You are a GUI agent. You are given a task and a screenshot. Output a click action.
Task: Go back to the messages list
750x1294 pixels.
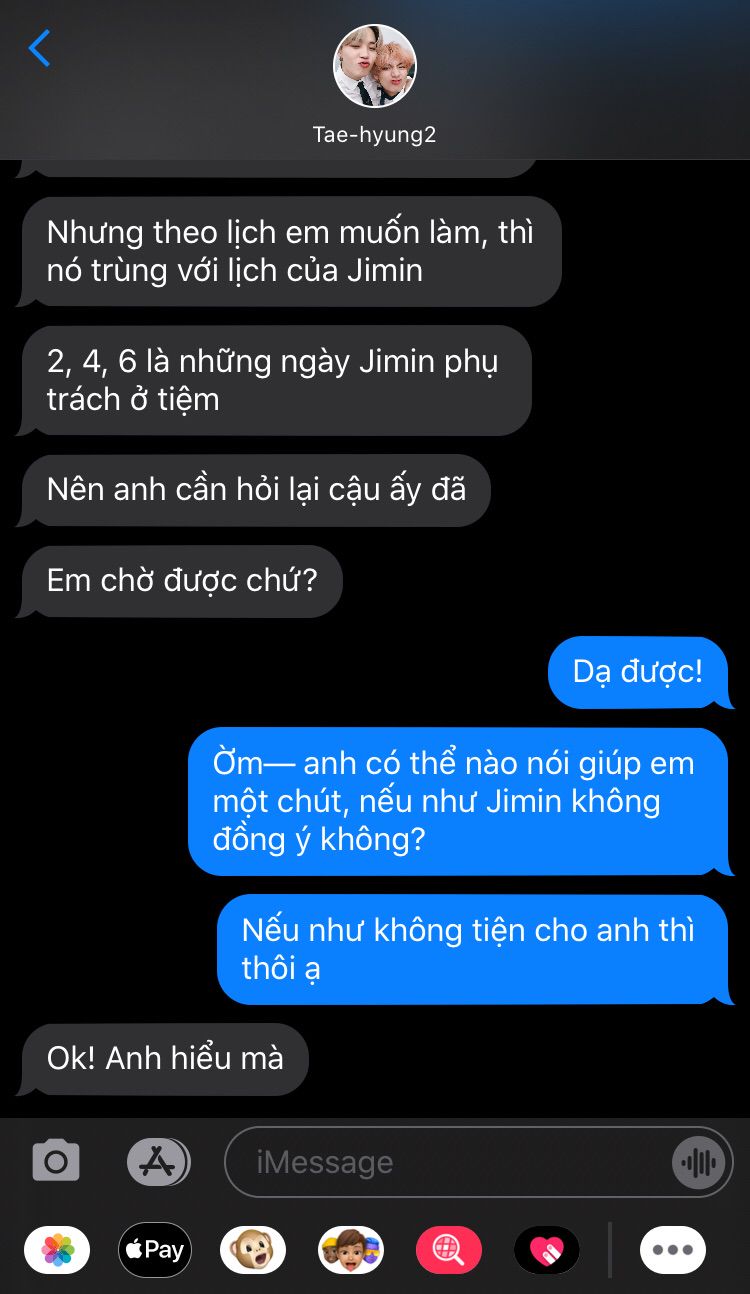pyautogui.click(x=39, y=48)
